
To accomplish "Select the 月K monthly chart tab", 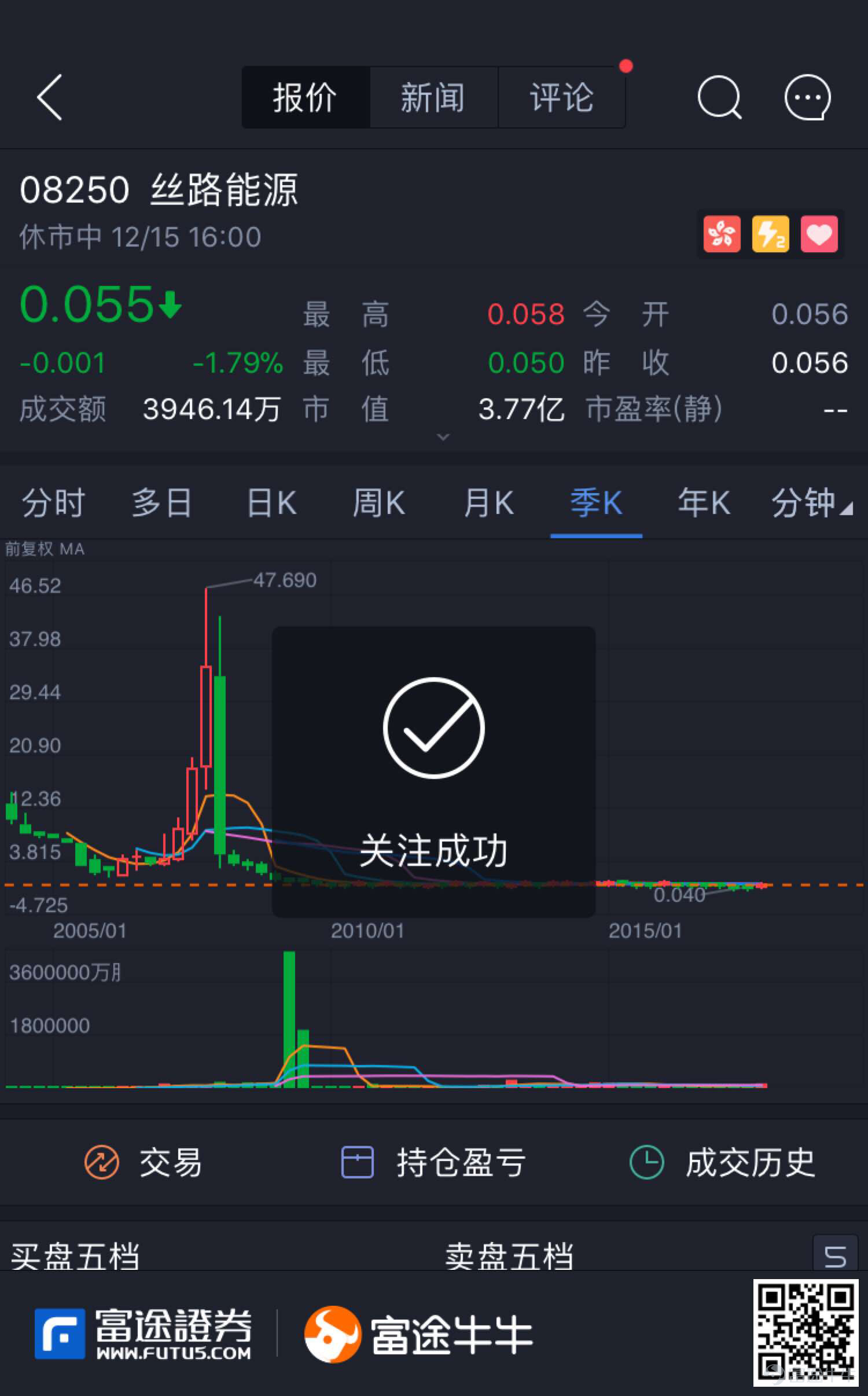I will tap(489, 503).
